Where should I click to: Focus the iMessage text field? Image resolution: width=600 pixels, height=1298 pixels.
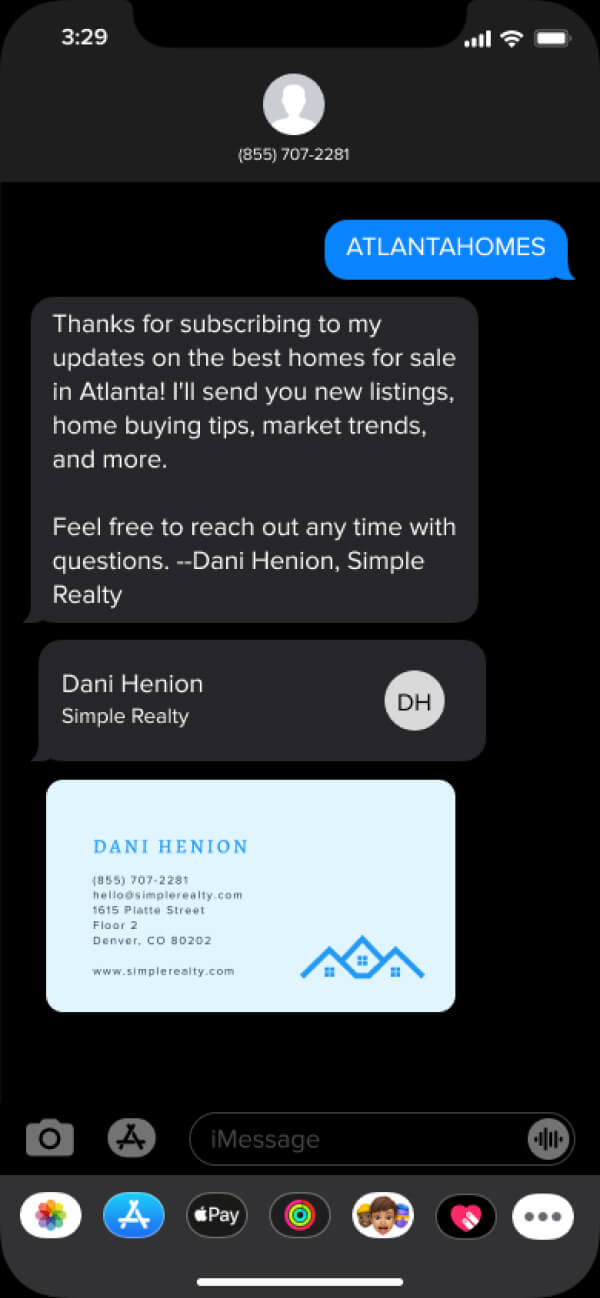point(360,1138)
